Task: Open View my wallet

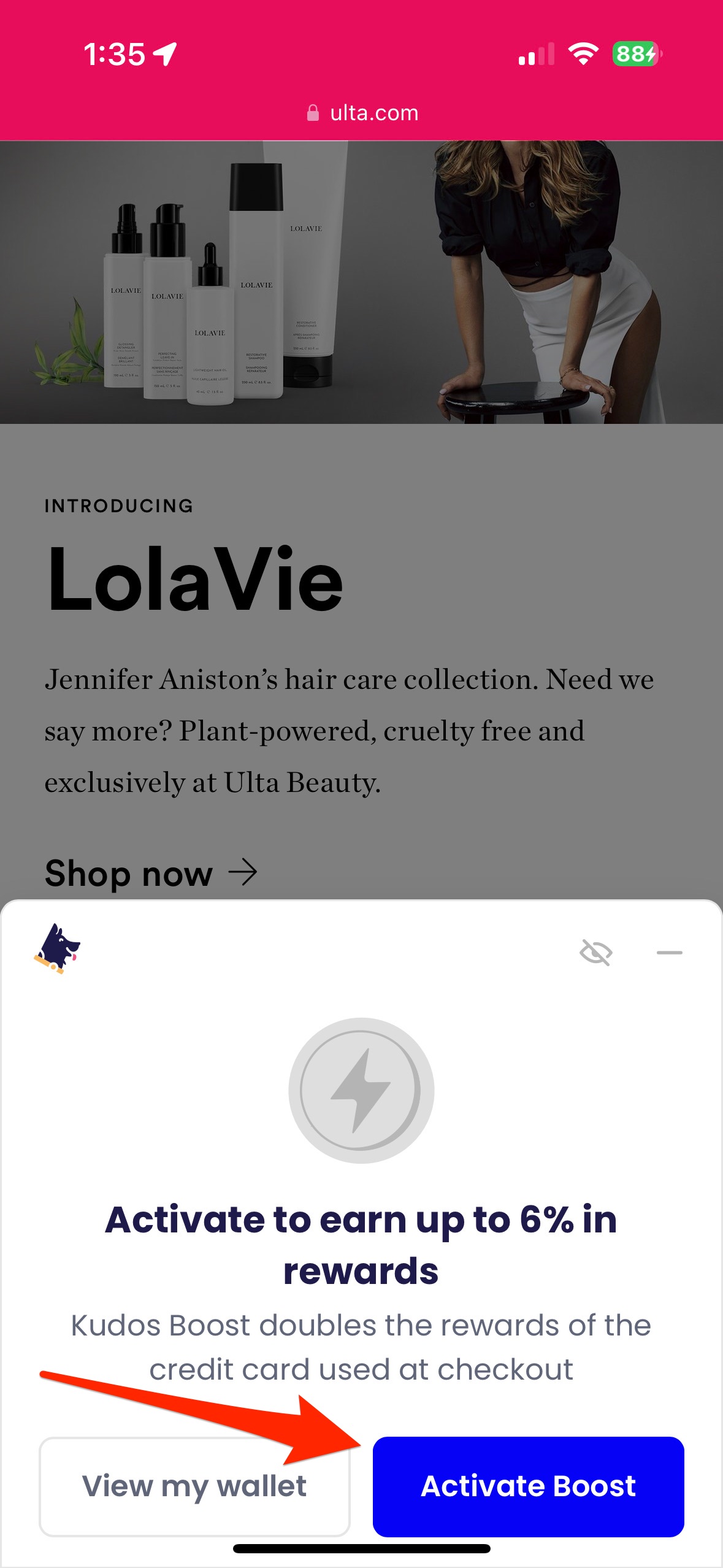Action: coord(194,1486)
